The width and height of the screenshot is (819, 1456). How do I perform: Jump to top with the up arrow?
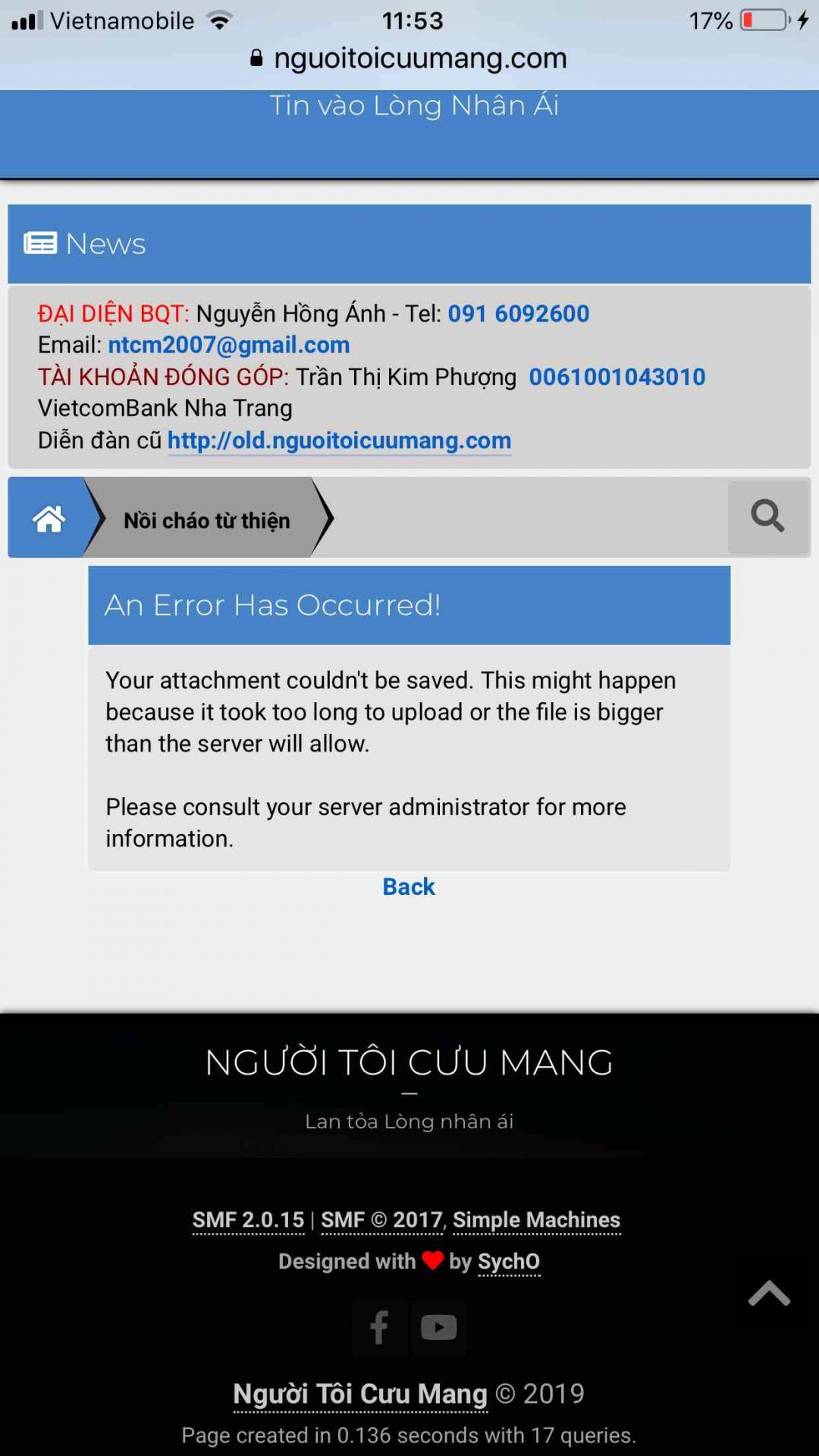click(x=769, y=1294)
